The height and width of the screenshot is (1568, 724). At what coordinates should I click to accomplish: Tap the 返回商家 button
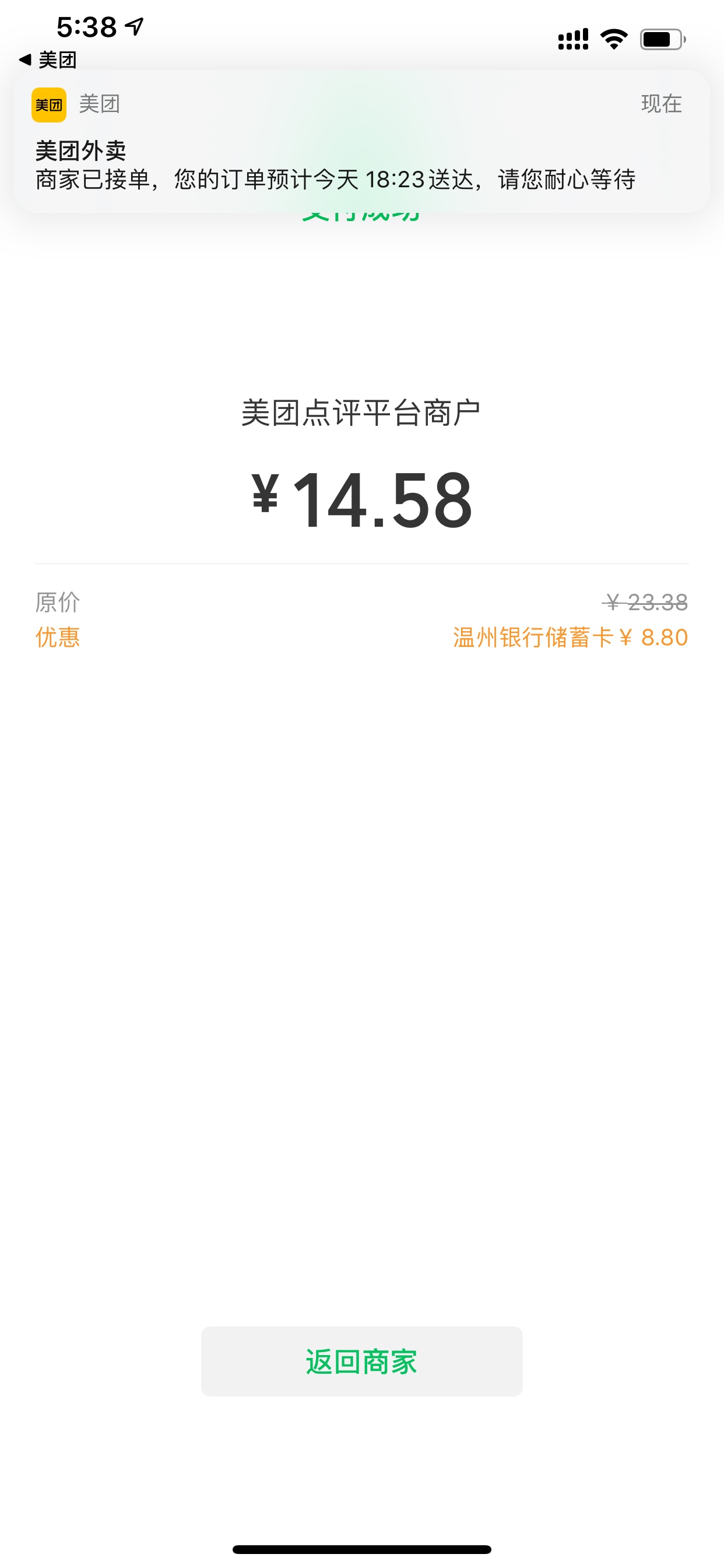point(361,1361)
